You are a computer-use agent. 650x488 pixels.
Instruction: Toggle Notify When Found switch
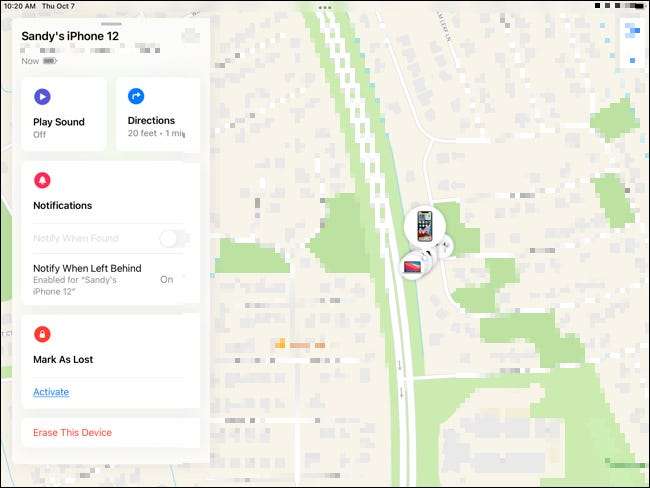tap(173, 238)
